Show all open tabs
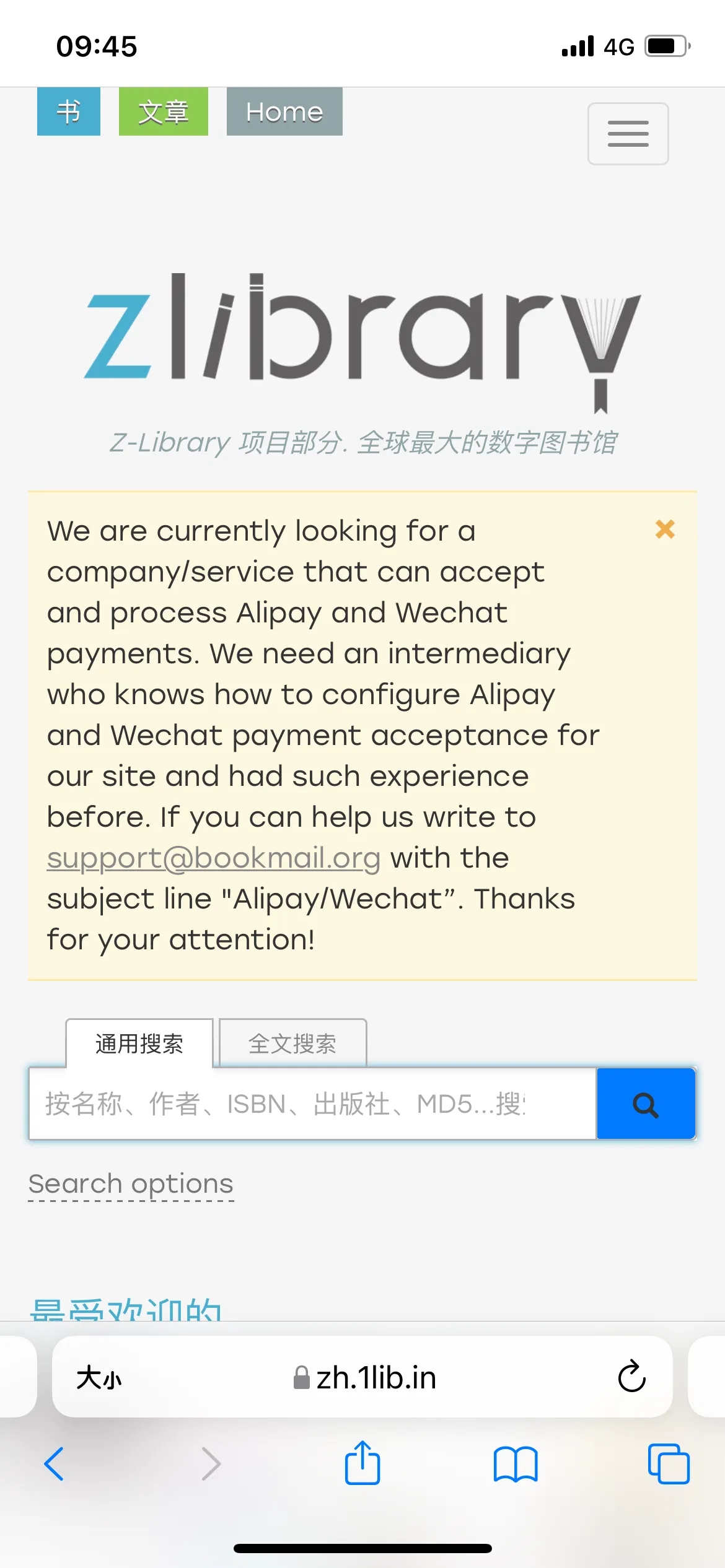This screenshot has height=1568, width=725. (x=668, y=1464)
